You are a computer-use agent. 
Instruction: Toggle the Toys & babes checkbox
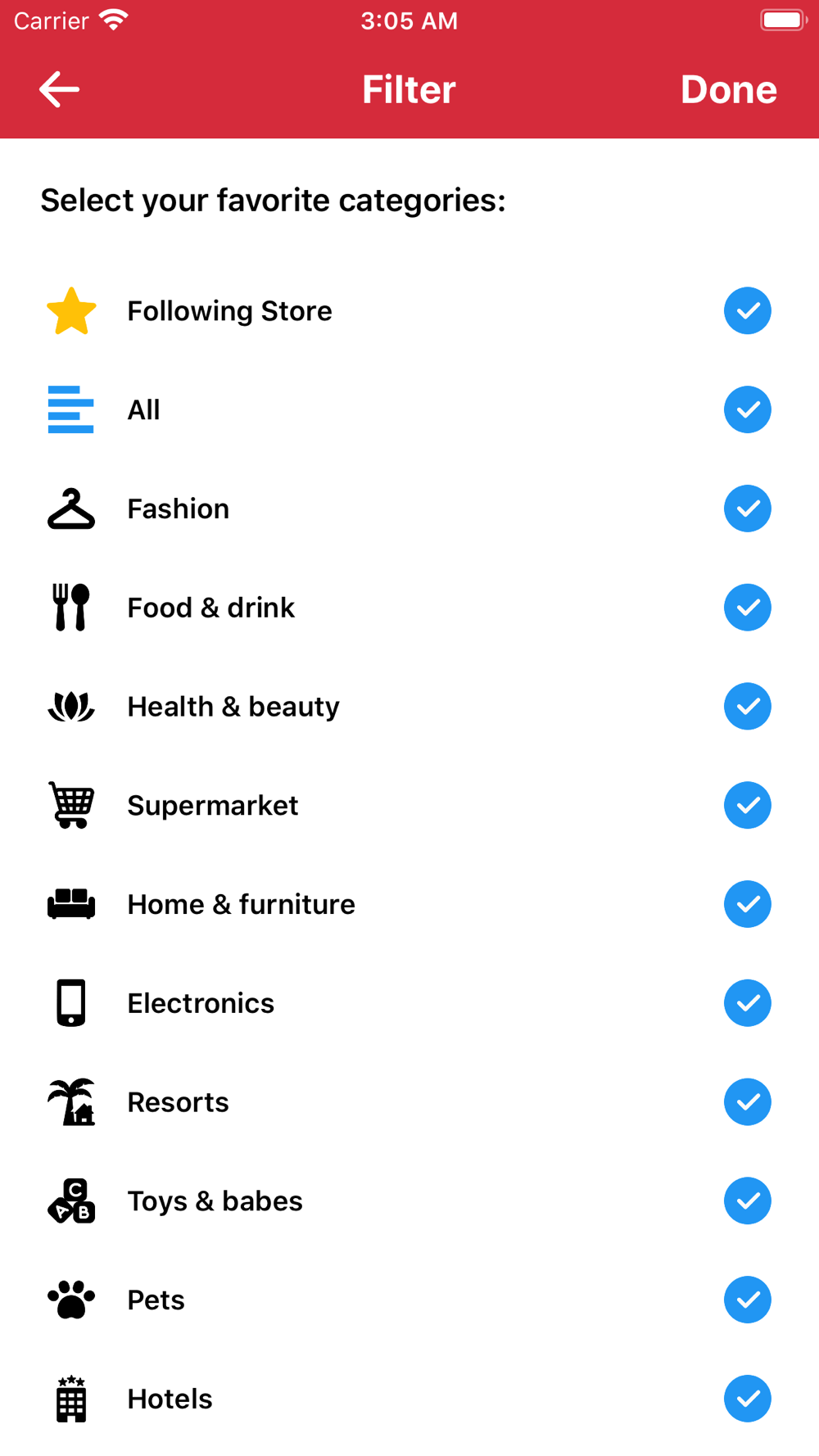click(747, 1201)
